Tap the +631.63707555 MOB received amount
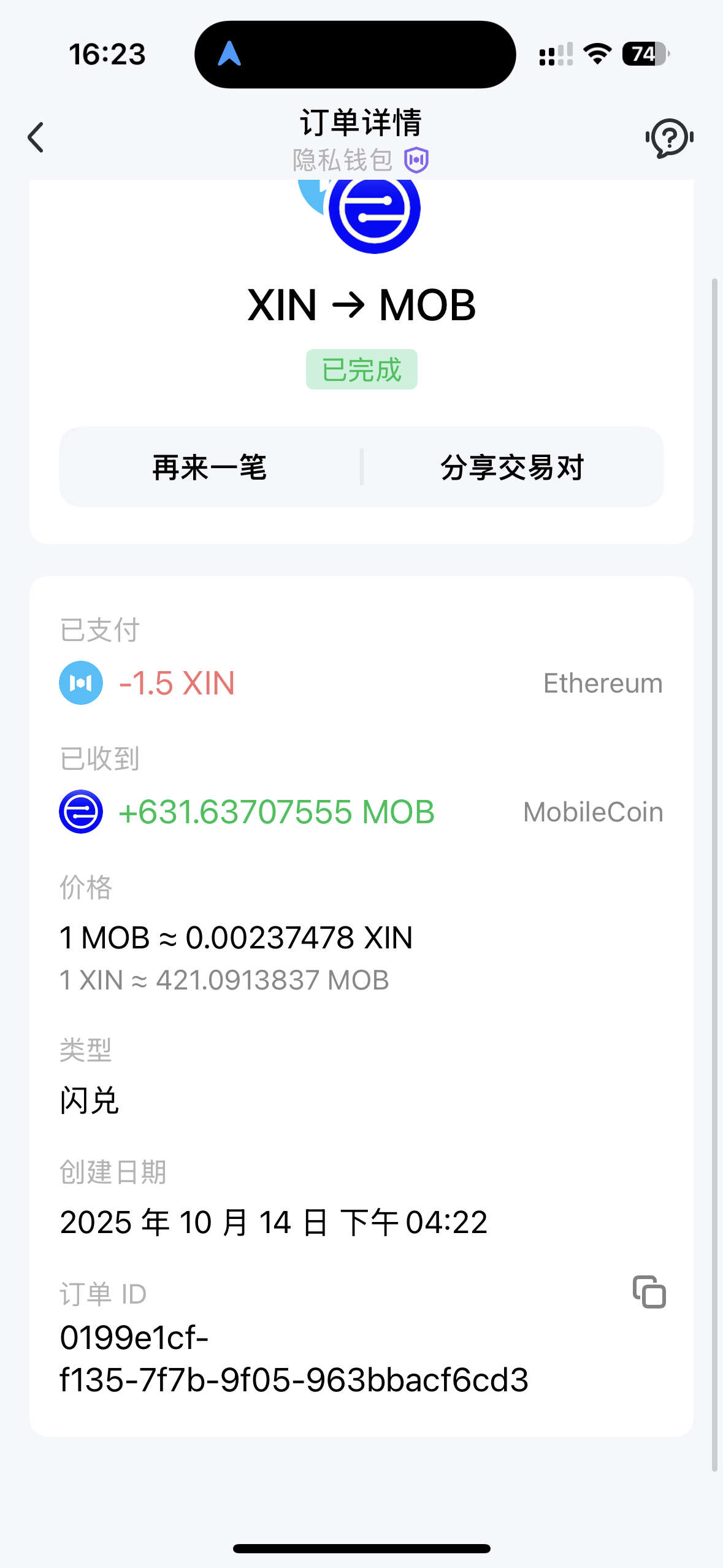 pos(276,811)
